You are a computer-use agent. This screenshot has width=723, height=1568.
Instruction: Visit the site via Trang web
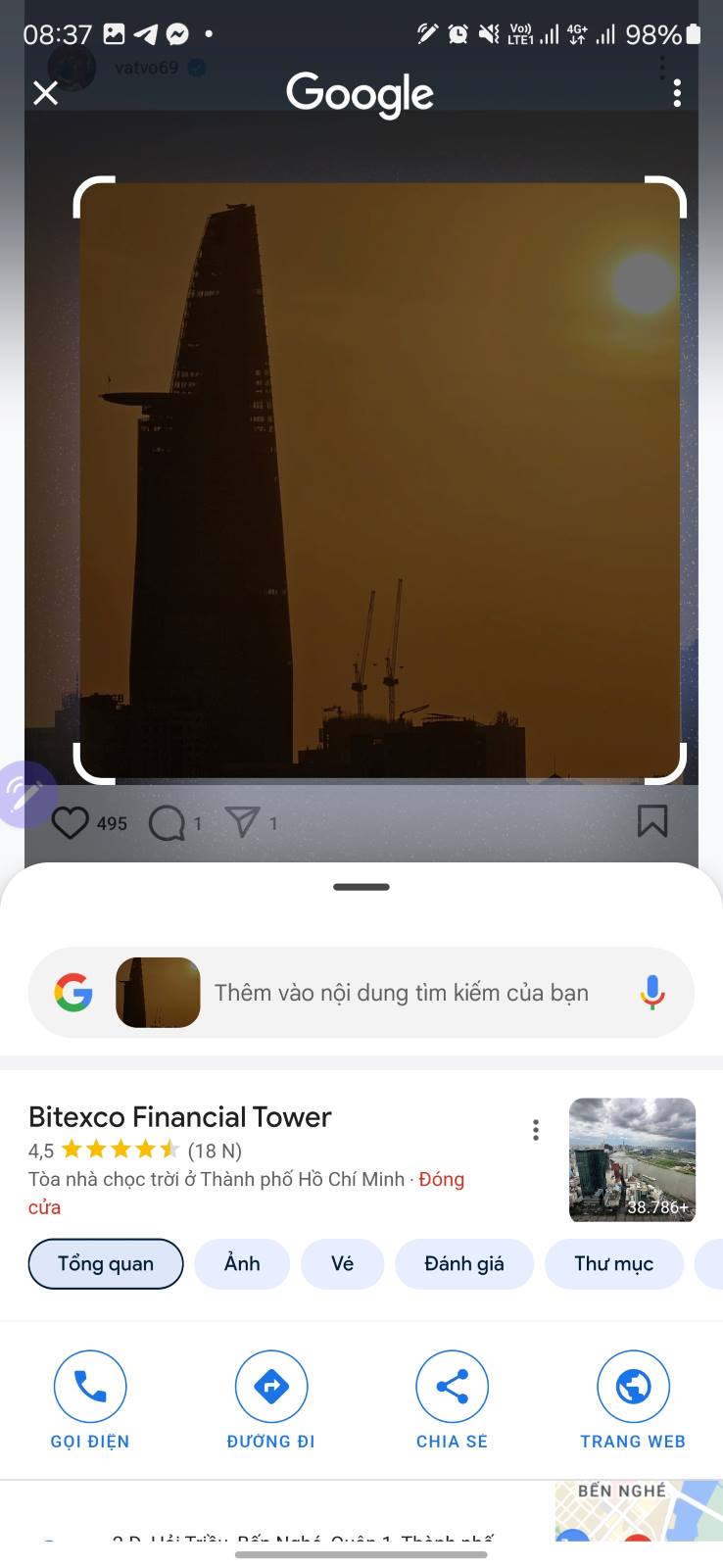(x=633, y=1400)
